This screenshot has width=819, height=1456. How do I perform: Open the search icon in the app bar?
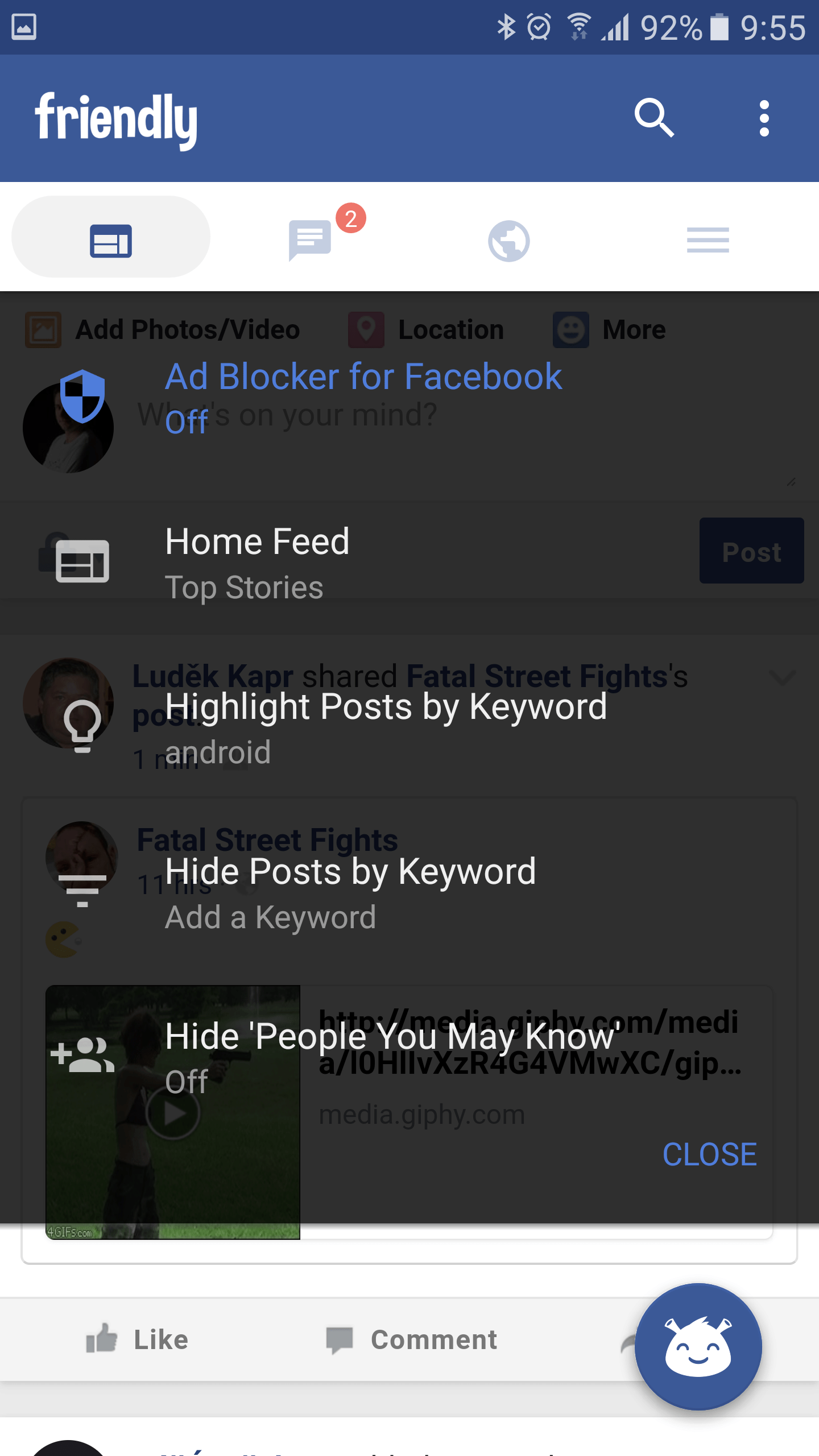(654, 118)
